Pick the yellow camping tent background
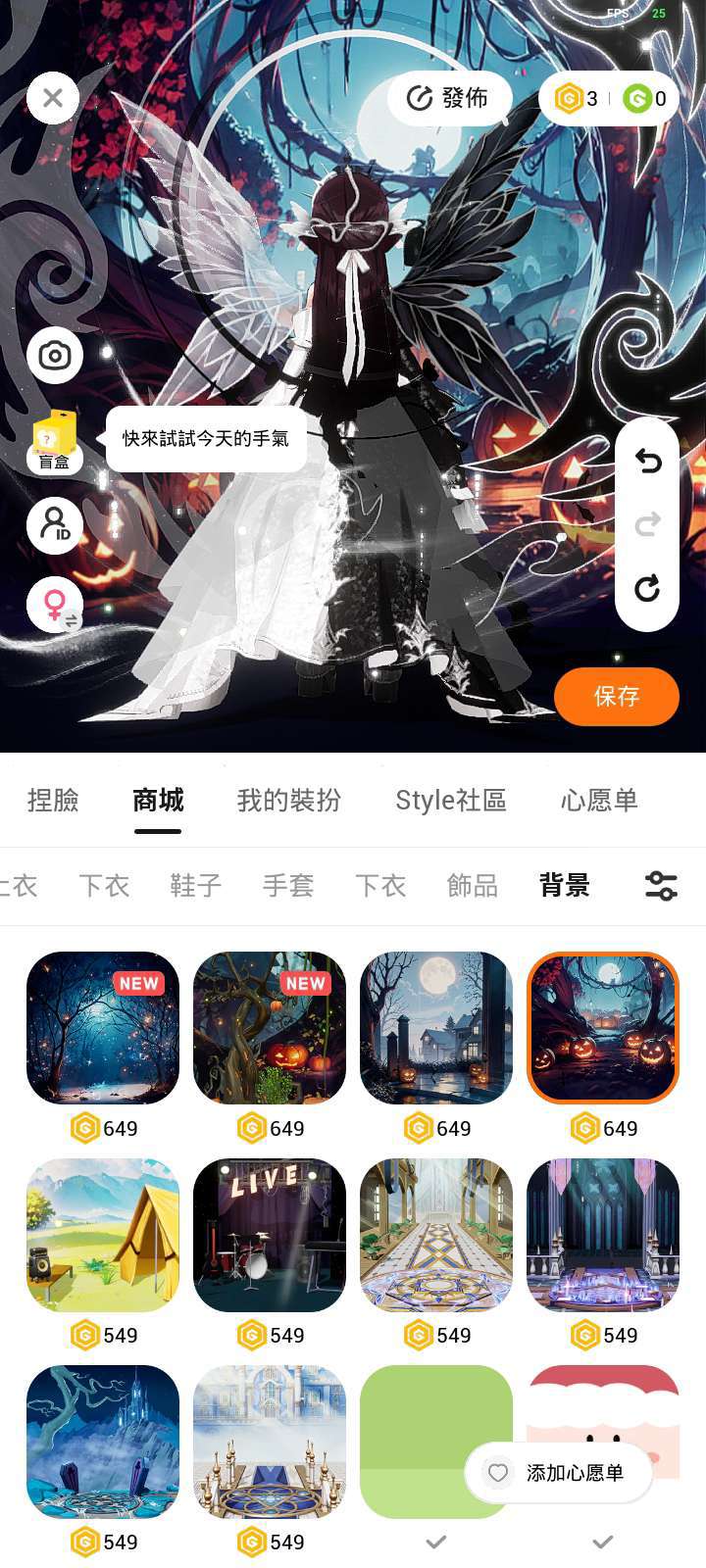This screenshot has width=706, height=1568. tap(103, 1235)
